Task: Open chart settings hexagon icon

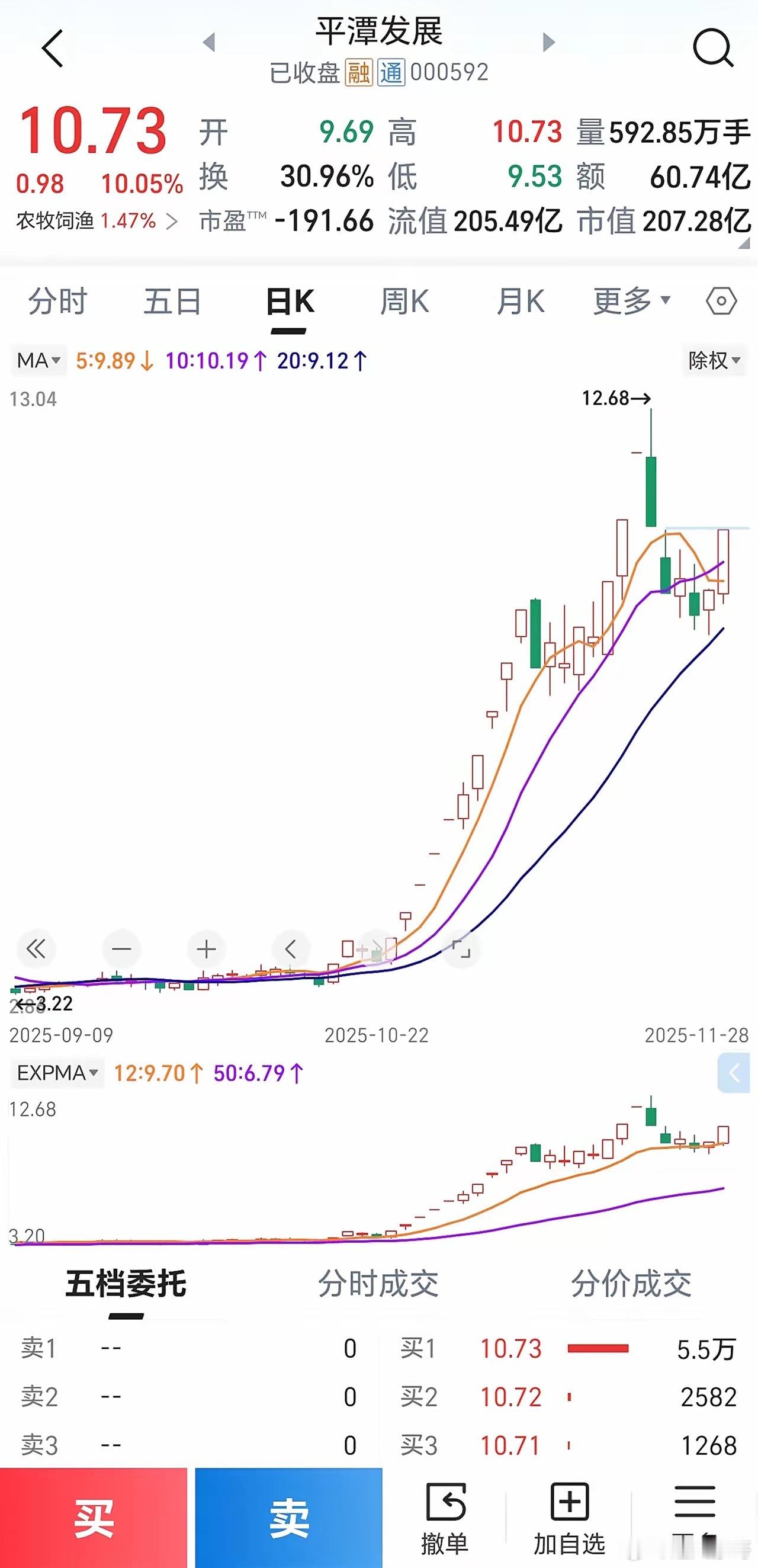Action: coord(721,302)
